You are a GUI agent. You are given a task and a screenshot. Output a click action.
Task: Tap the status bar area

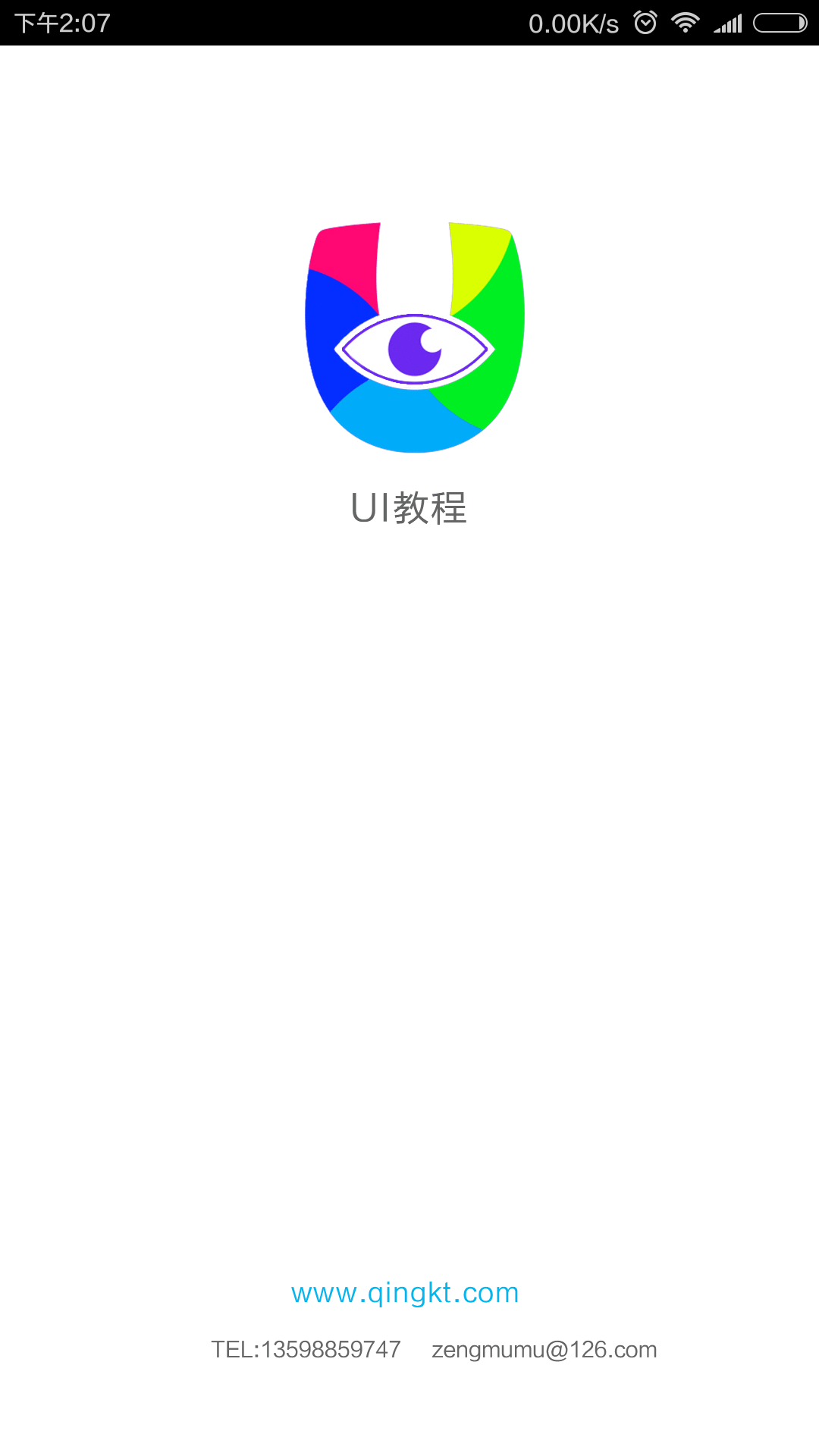click(x=409, y=21)
